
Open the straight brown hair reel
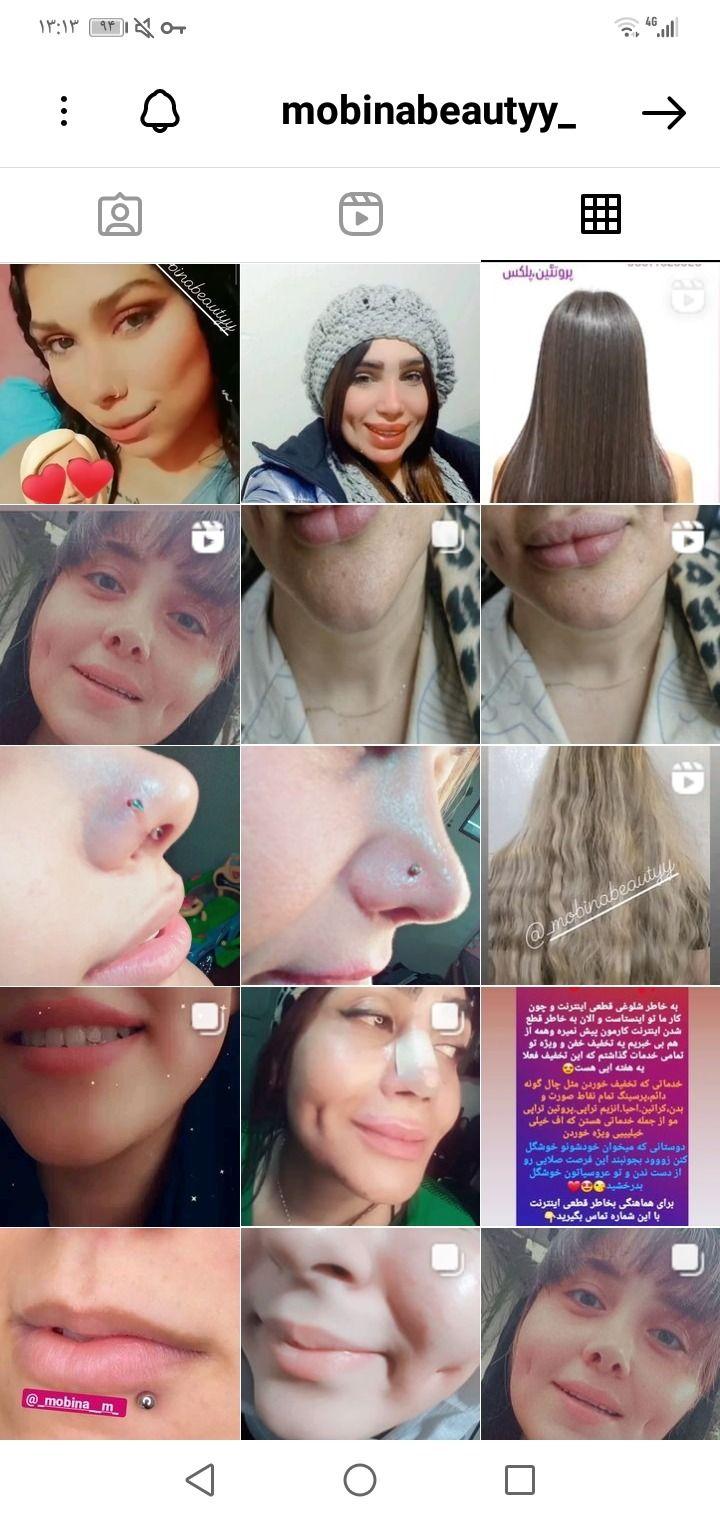coord(600,383)
